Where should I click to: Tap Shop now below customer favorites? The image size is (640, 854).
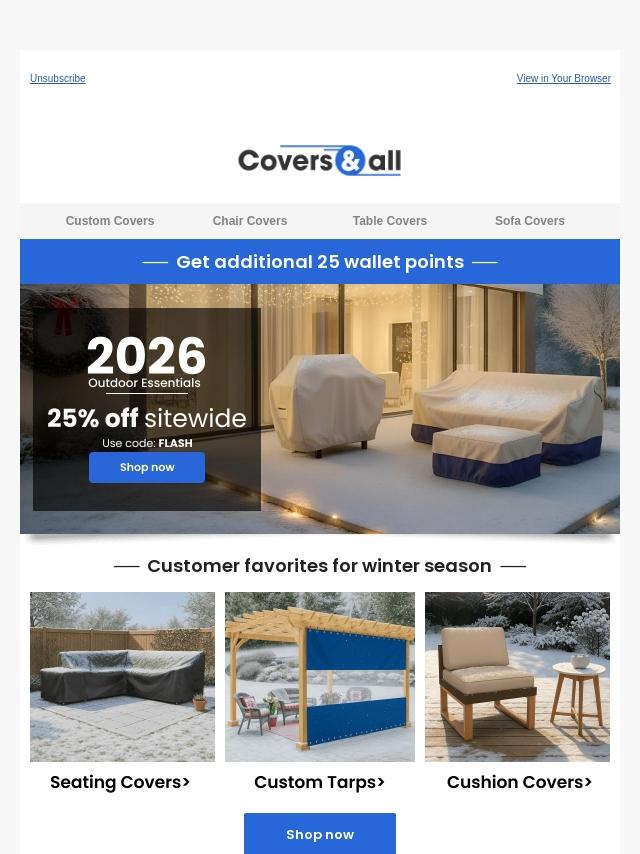click(320, 834)
